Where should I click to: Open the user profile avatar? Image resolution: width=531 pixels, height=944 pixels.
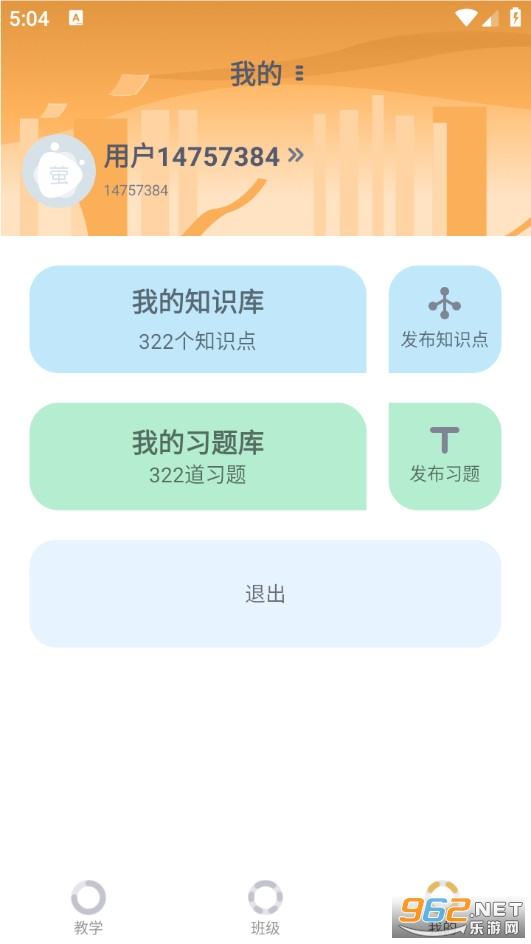[58, 171]
